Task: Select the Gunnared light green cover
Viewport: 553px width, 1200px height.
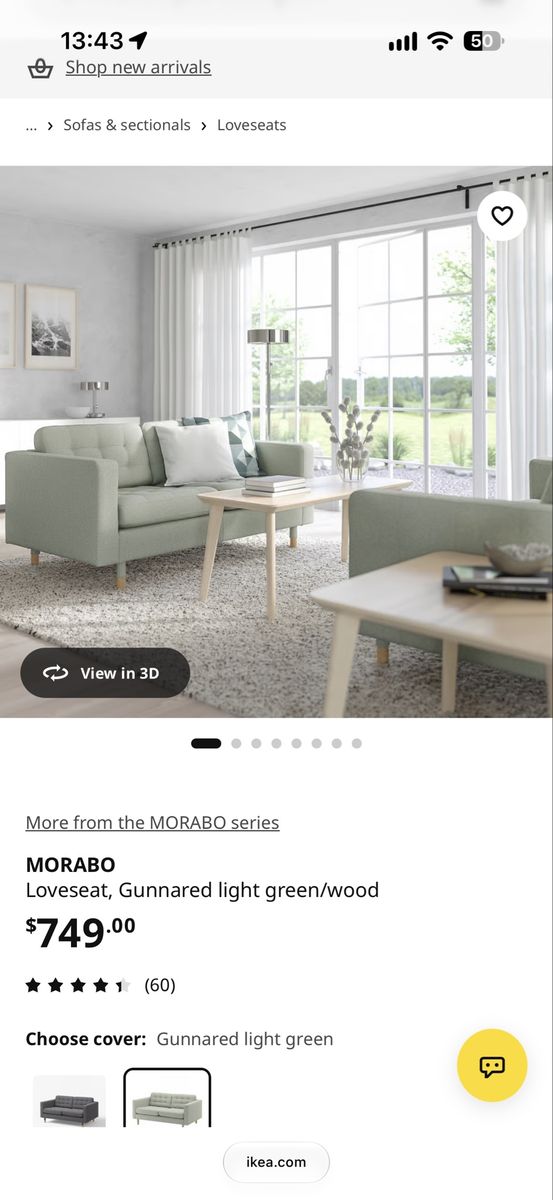Action: click(x=167, y=1099)
